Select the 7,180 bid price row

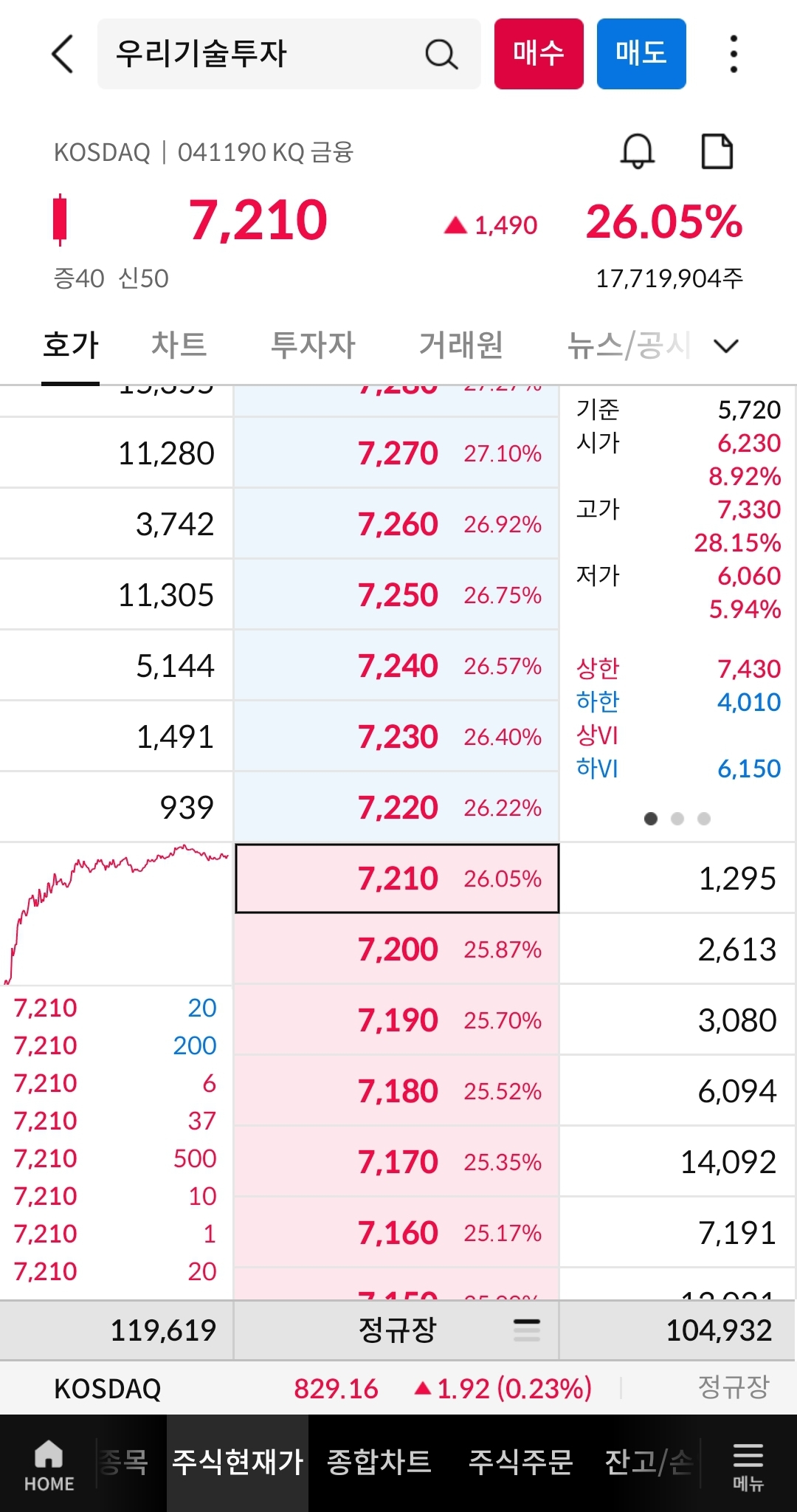pos(396,1090)
